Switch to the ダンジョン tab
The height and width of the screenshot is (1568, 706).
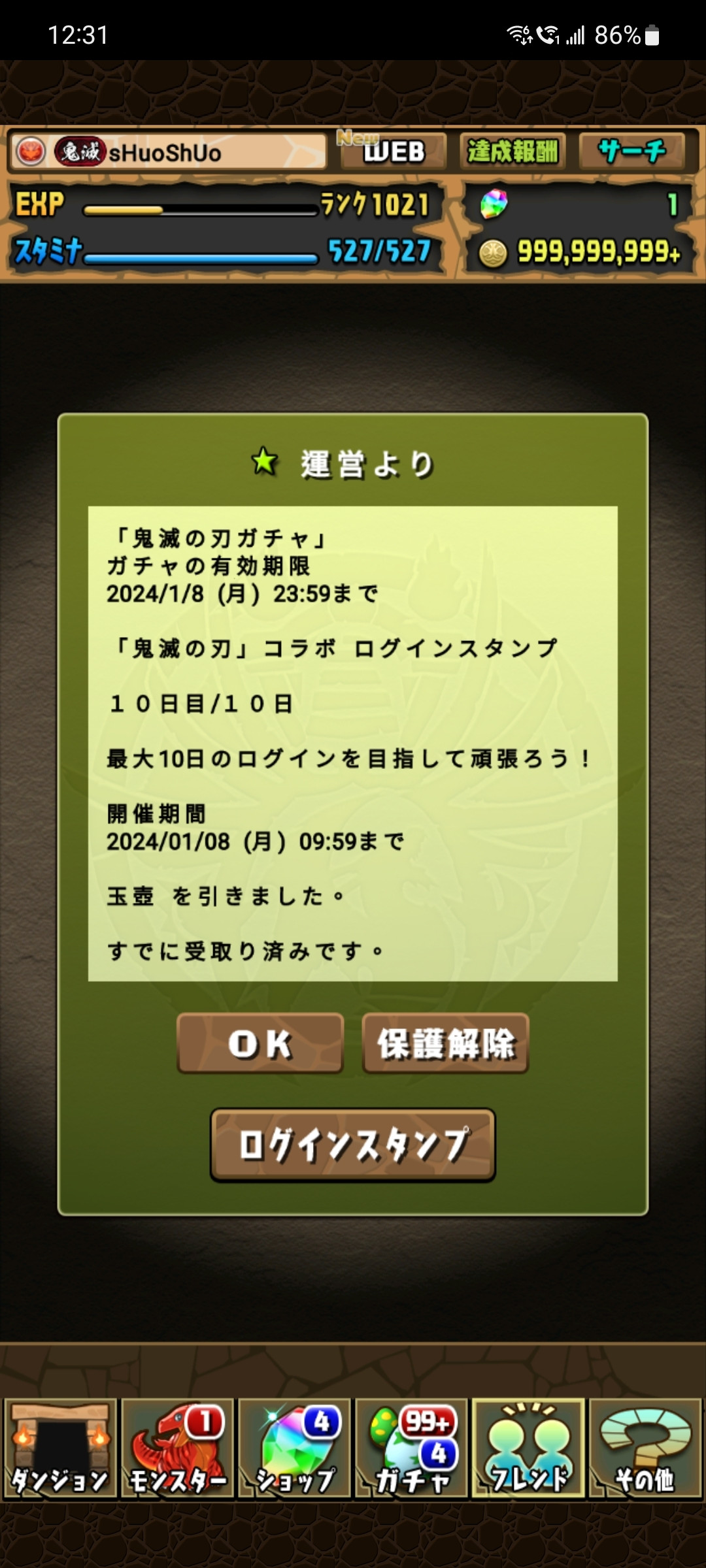point(60,1448)
